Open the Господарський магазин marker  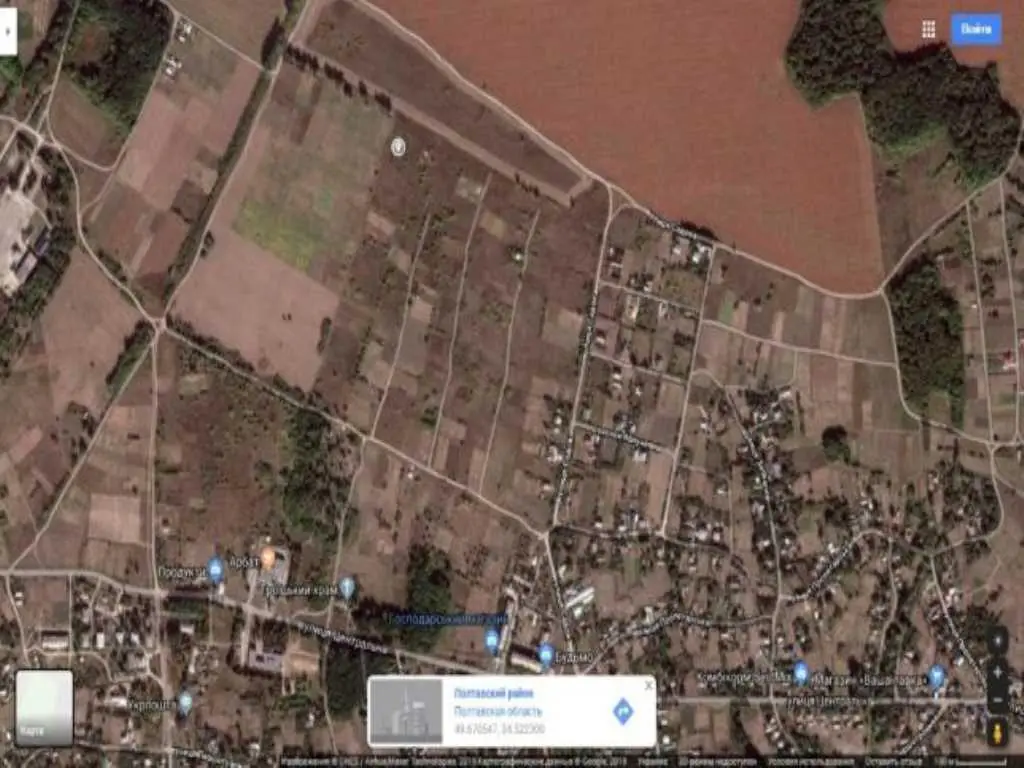coord(492,639)
